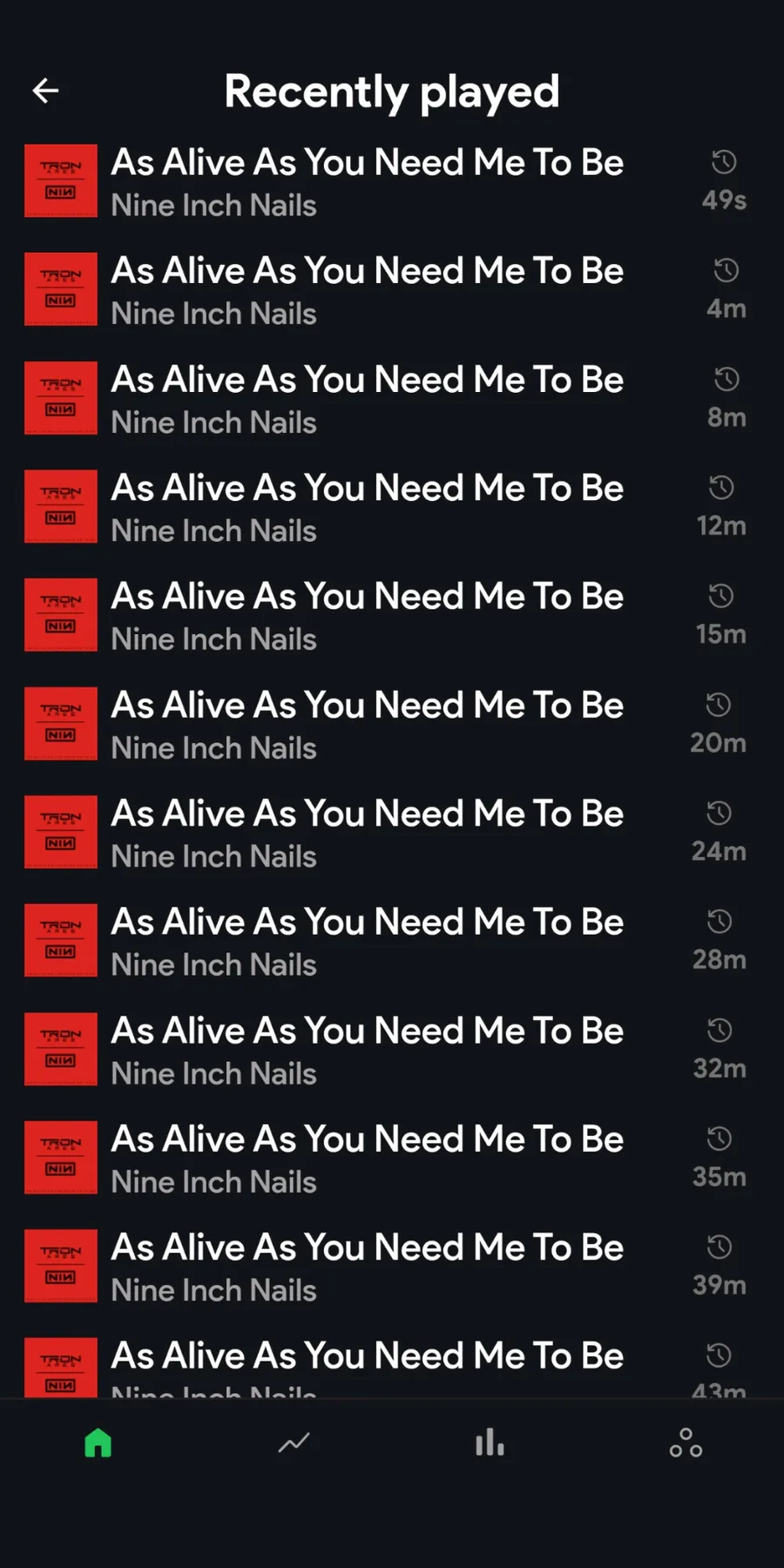Open the bar chart stats tab
Image resolution: width=784 pixels, height=1568 pixels.
pyautogui.click(x=490, y=1443)
